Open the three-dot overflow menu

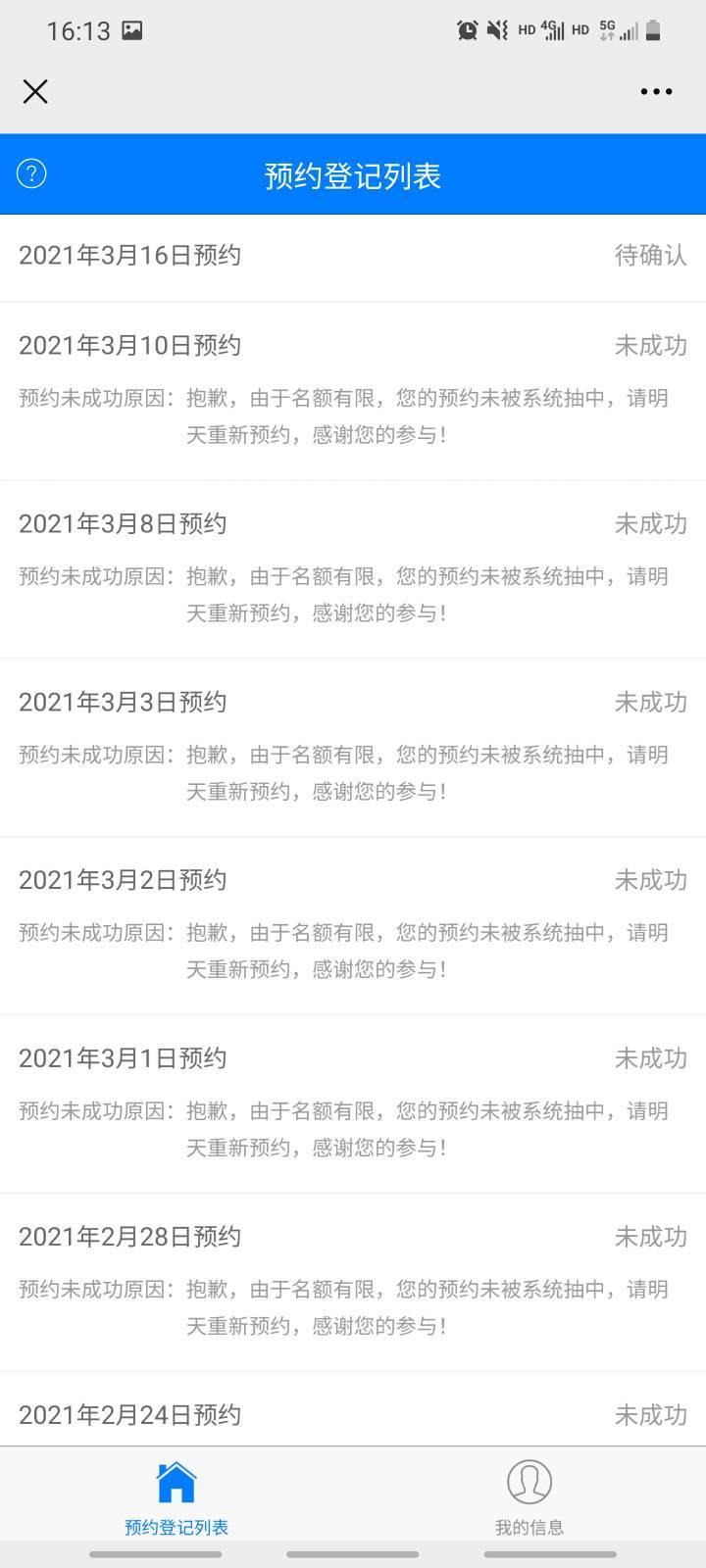(656, 92)
